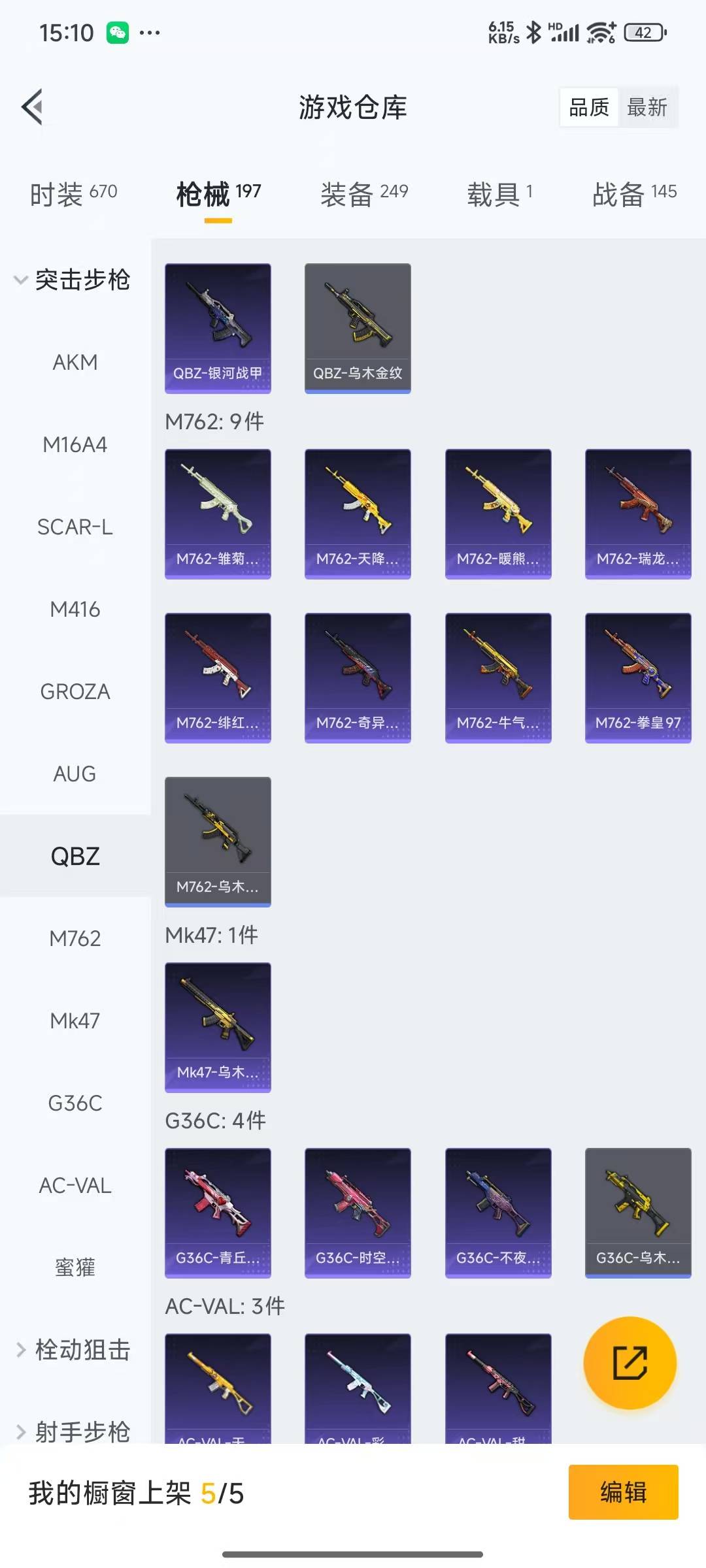Select AKM in the side list
This screenshot has height=1568, width=706.
coord(75,362)
